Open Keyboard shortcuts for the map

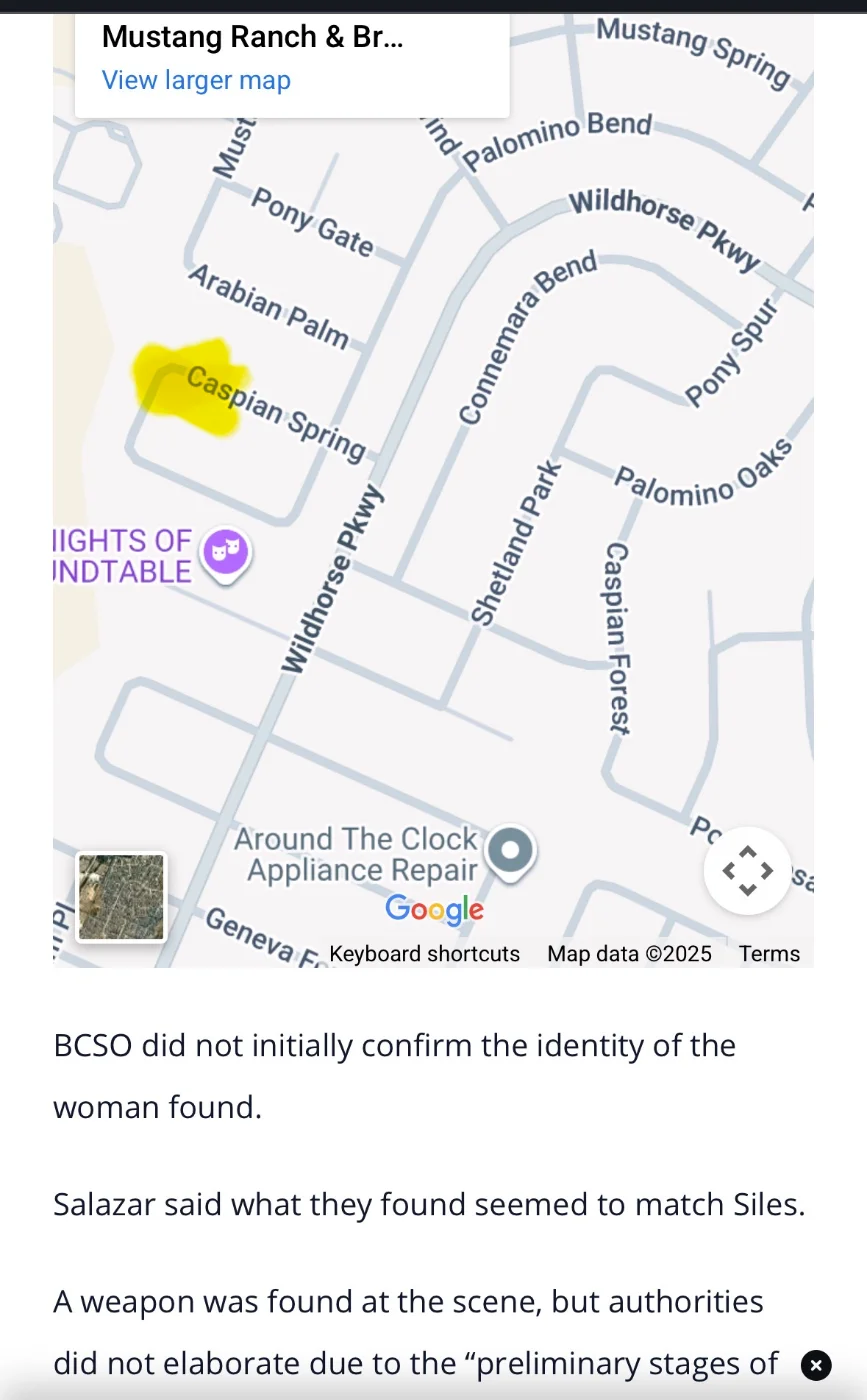tap(424, 954)
